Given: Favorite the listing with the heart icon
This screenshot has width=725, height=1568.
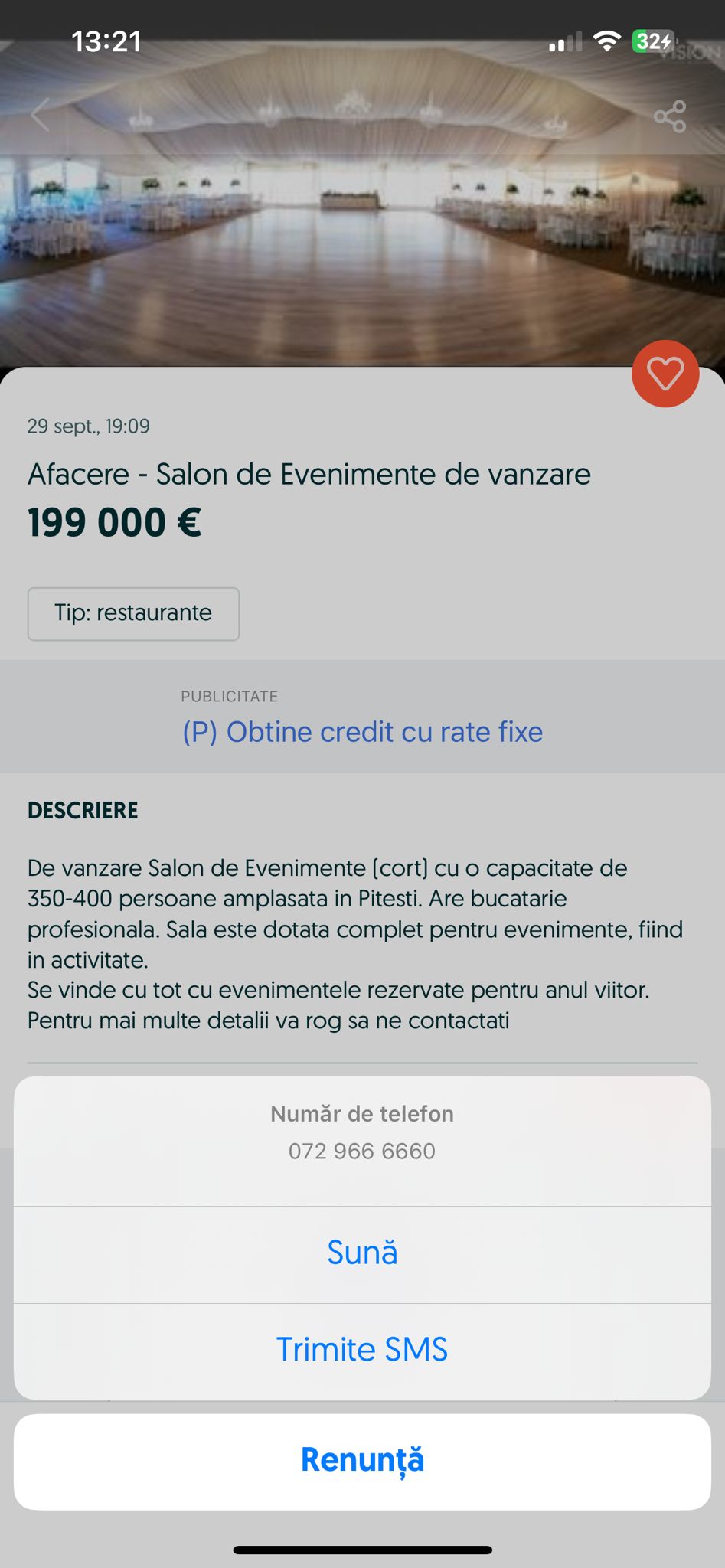Looking at the screenshot, I should pos(665,374).
